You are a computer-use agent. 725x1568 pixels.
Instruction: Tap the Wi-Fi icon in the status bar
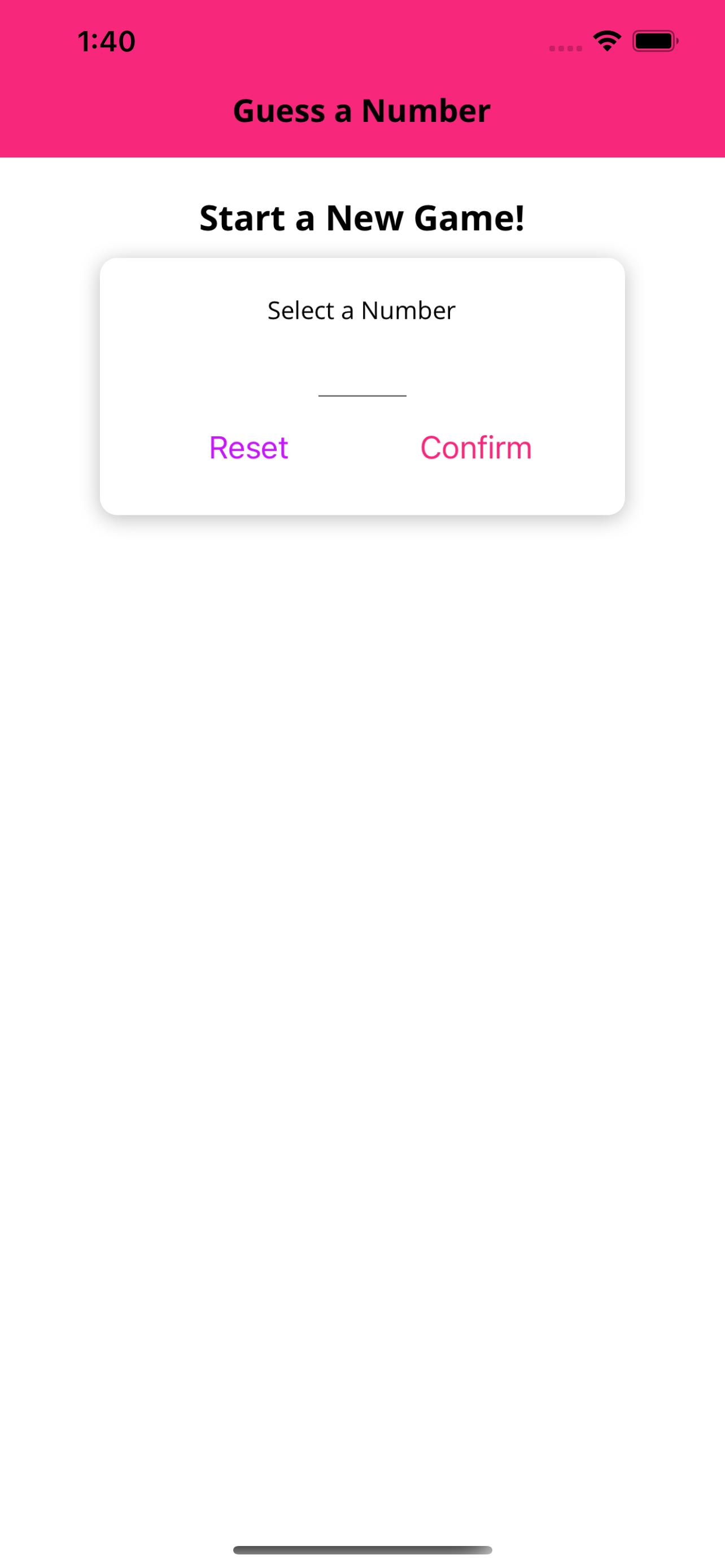coord(606,40)
